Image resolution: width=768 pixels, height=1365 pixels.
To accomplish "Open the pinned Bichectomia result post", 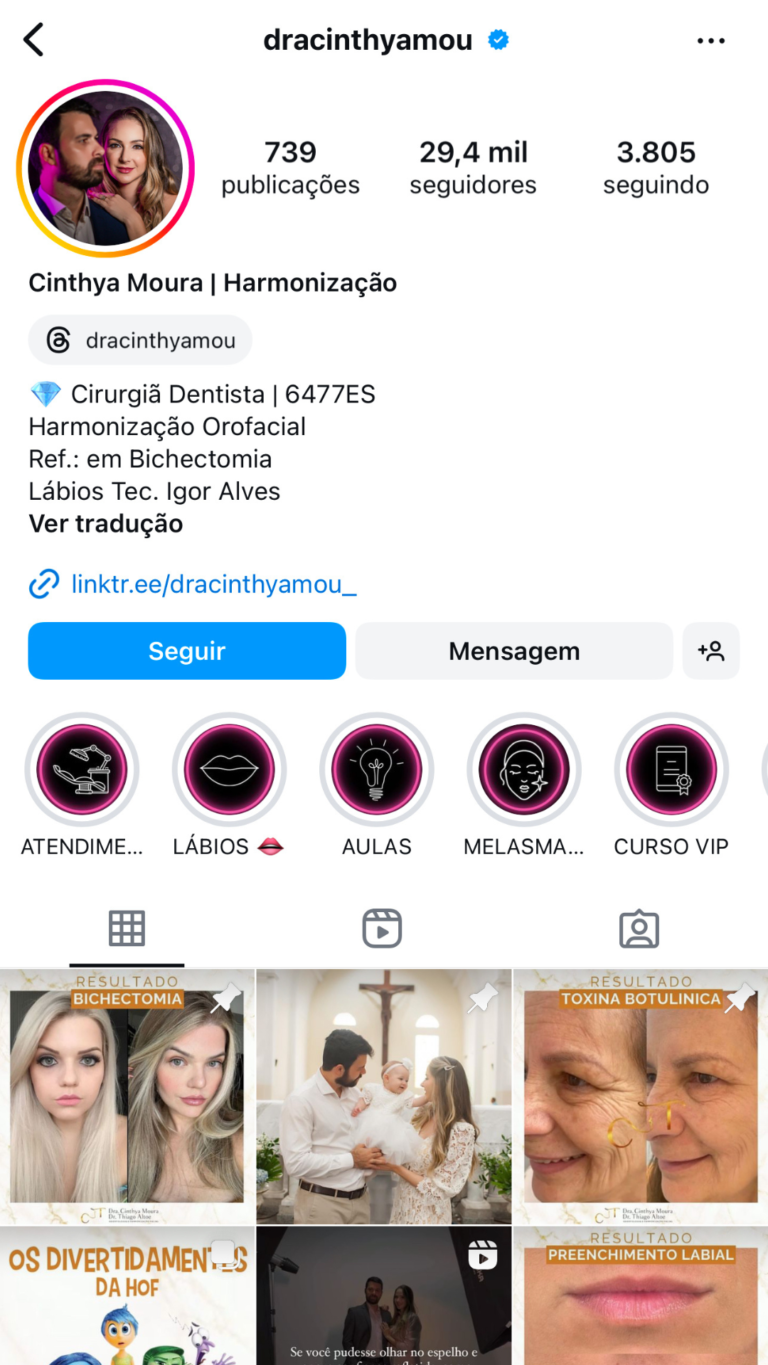I will [x=127, y=1095].
